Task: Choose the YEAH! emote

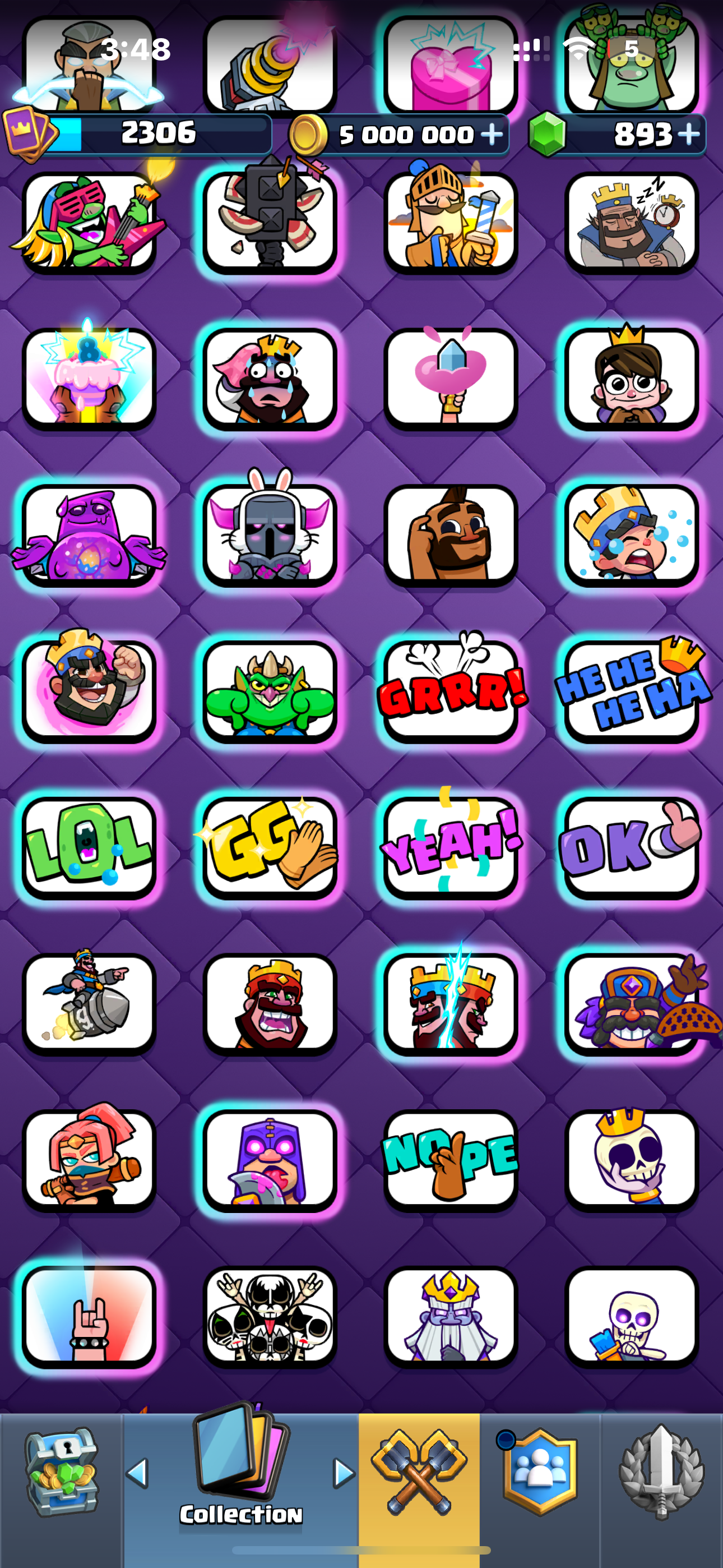Action: point(451,847)
